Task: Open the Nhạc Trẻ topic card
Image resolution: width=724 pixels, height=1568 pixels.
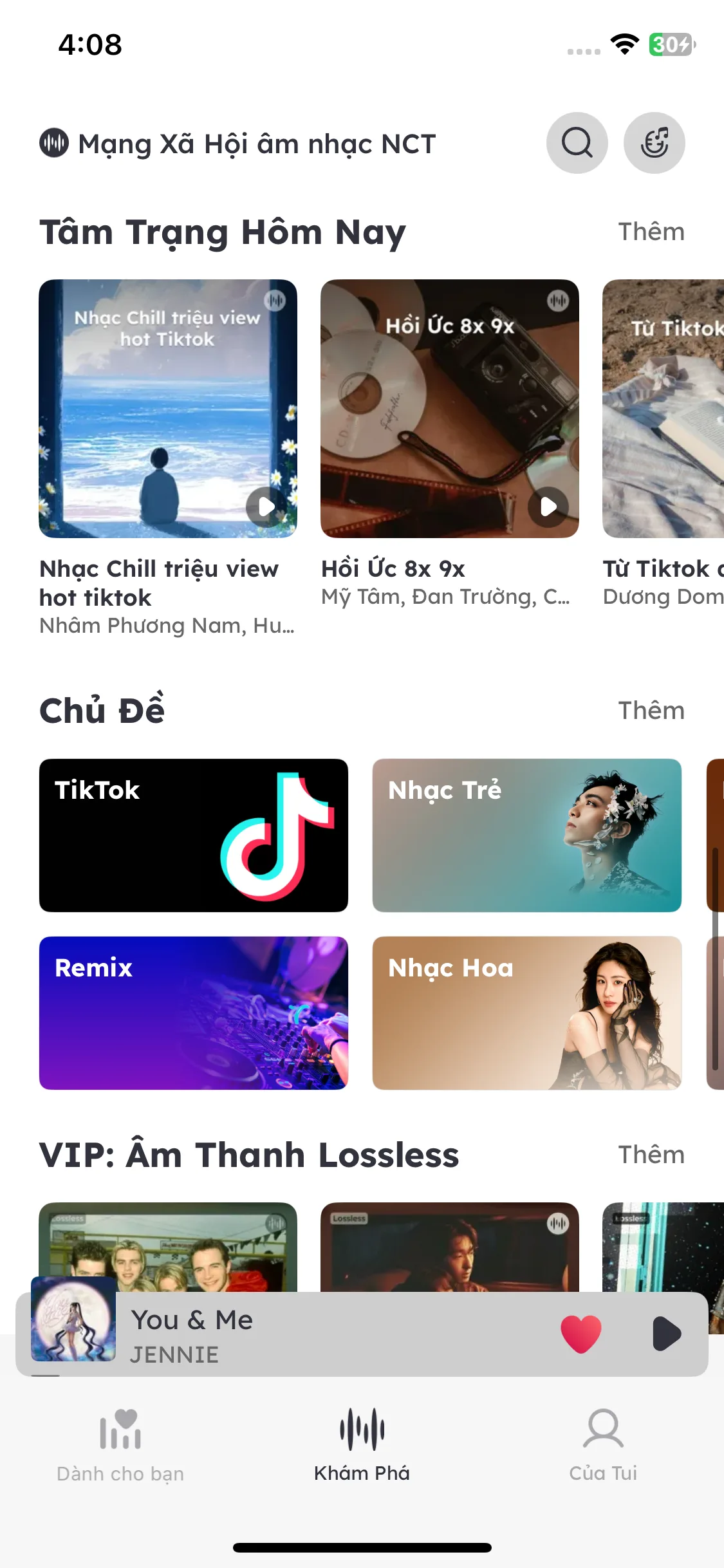Action: coord(526,835)
